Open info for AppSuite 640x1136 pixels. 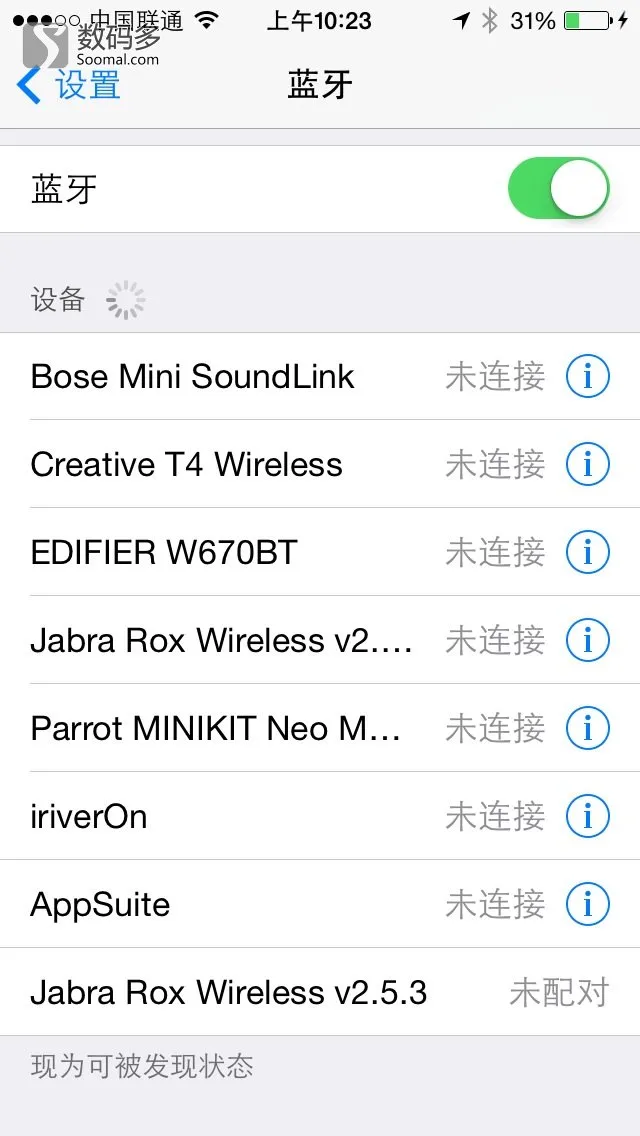tap(588, 904)
